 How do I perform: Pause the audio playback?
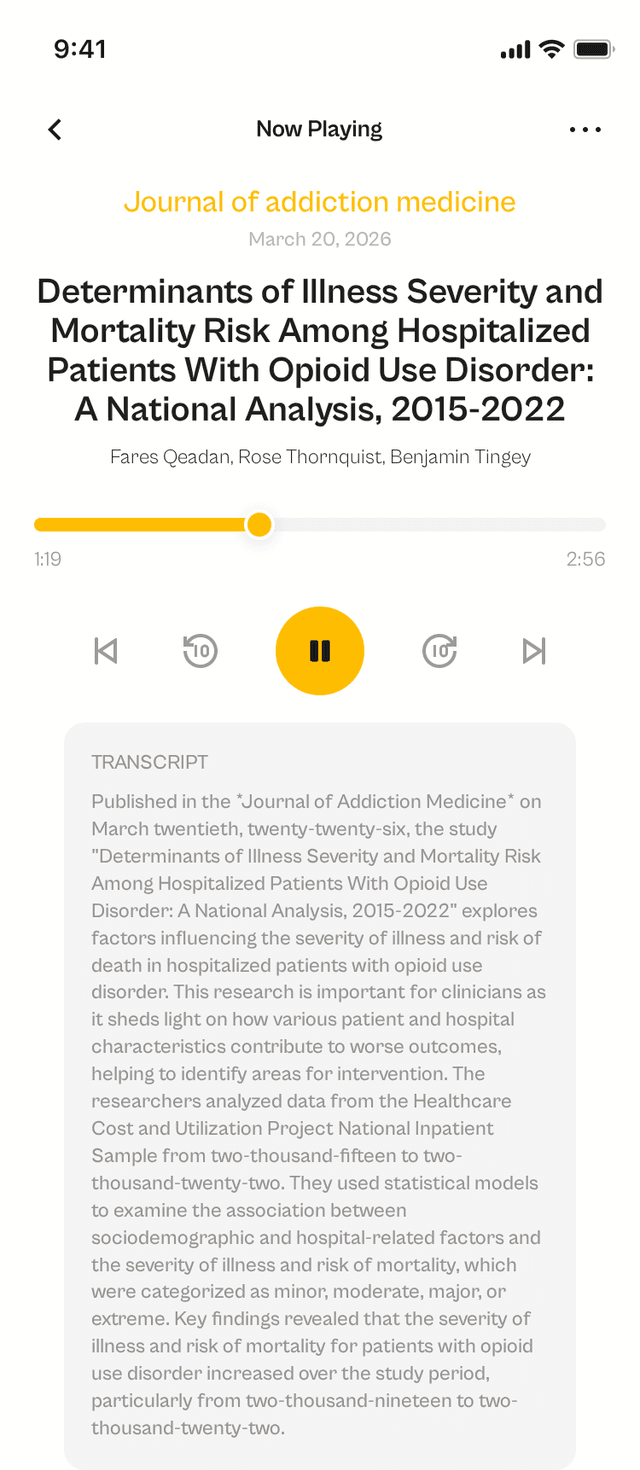pyautogui.click(x=320, y=651)
